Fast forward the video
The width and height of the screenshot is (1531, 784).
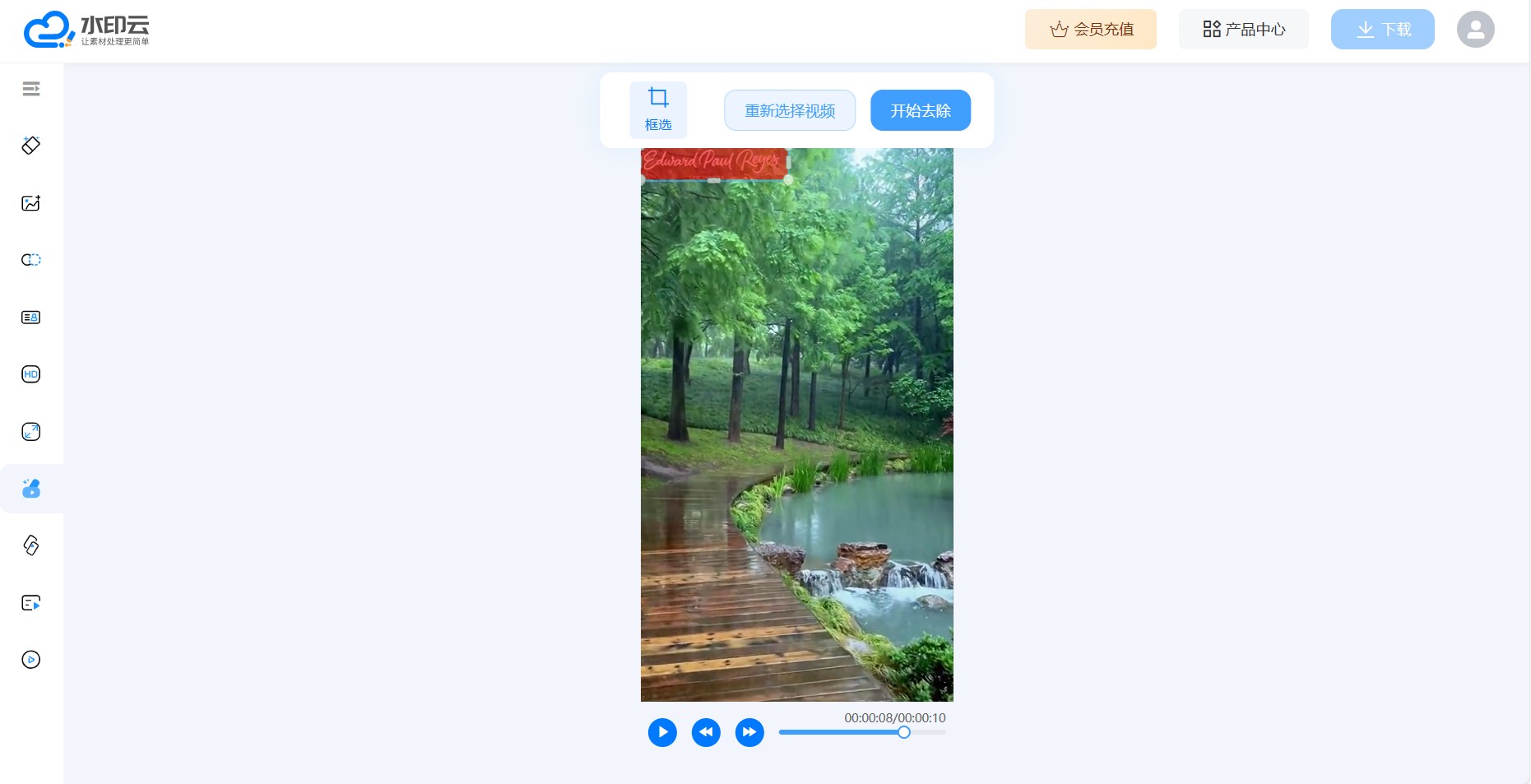pos(749,732)
